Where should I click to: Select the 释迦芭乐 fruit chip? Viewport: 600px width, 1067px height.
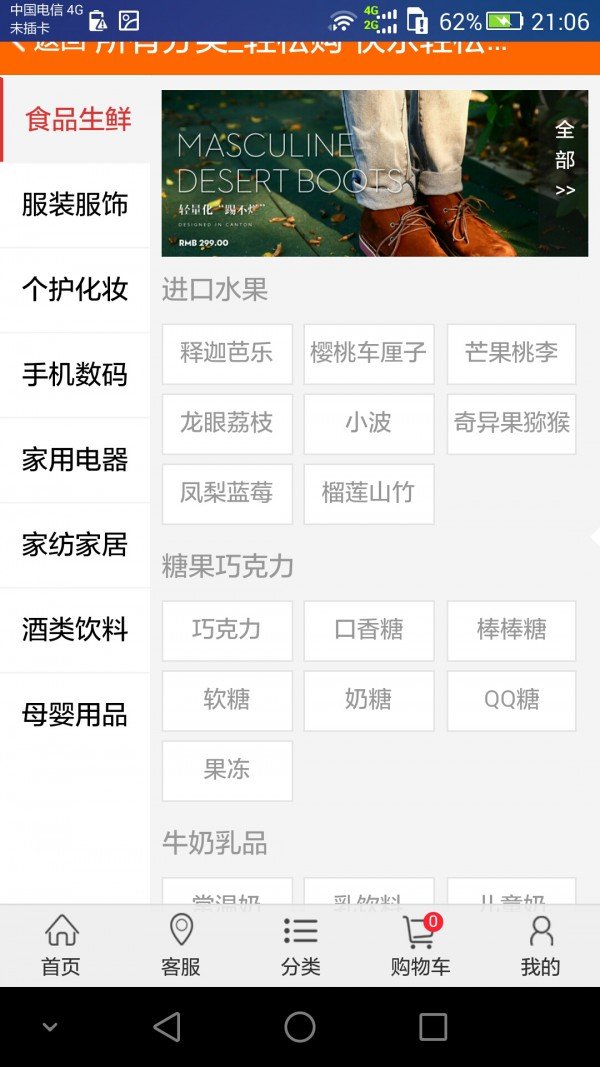pyautogui.click(x=227, y=354)
